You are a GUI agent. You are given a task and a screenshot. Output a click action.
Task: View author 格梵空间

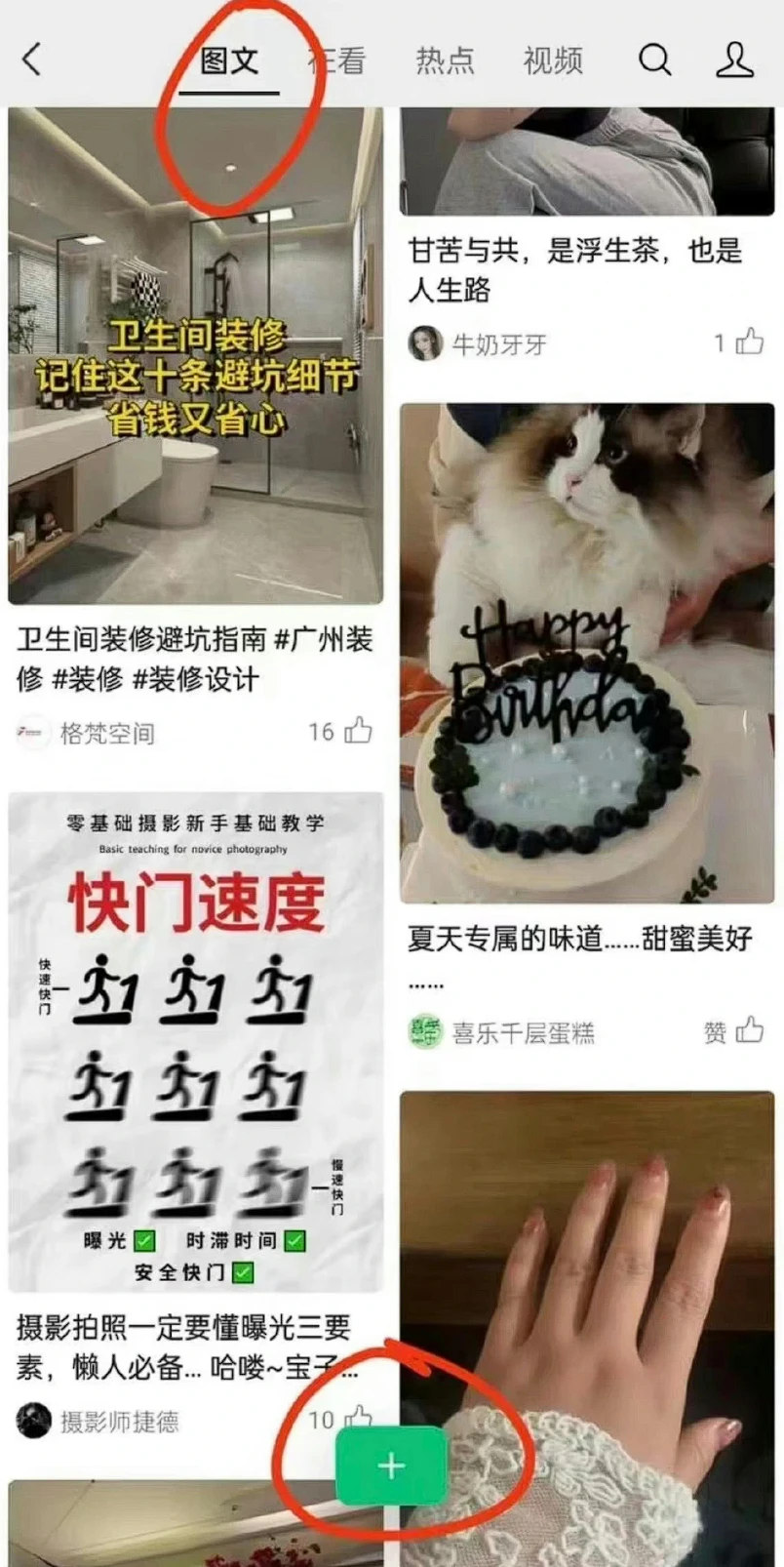pyautogui.click(x=105, y=733)
